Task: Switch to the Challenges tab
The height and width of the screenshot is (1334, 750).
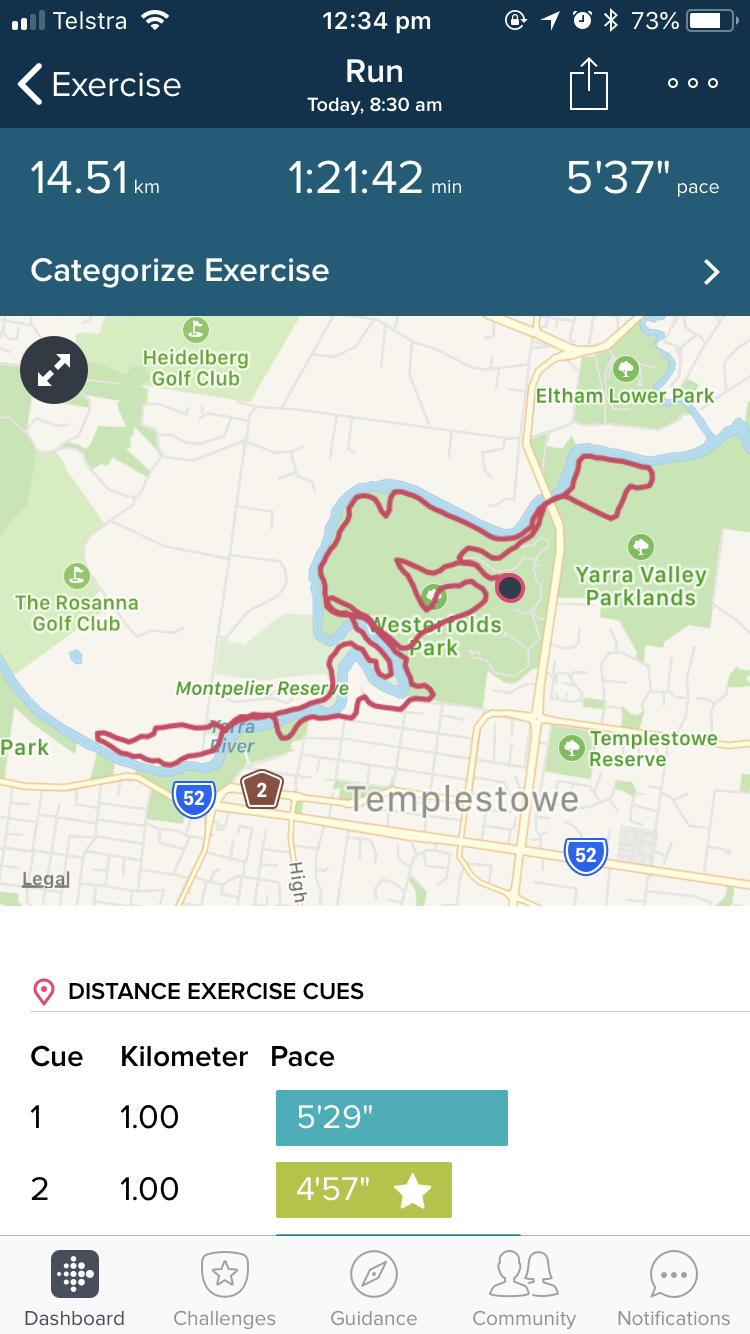Action: click(224, 1290)
